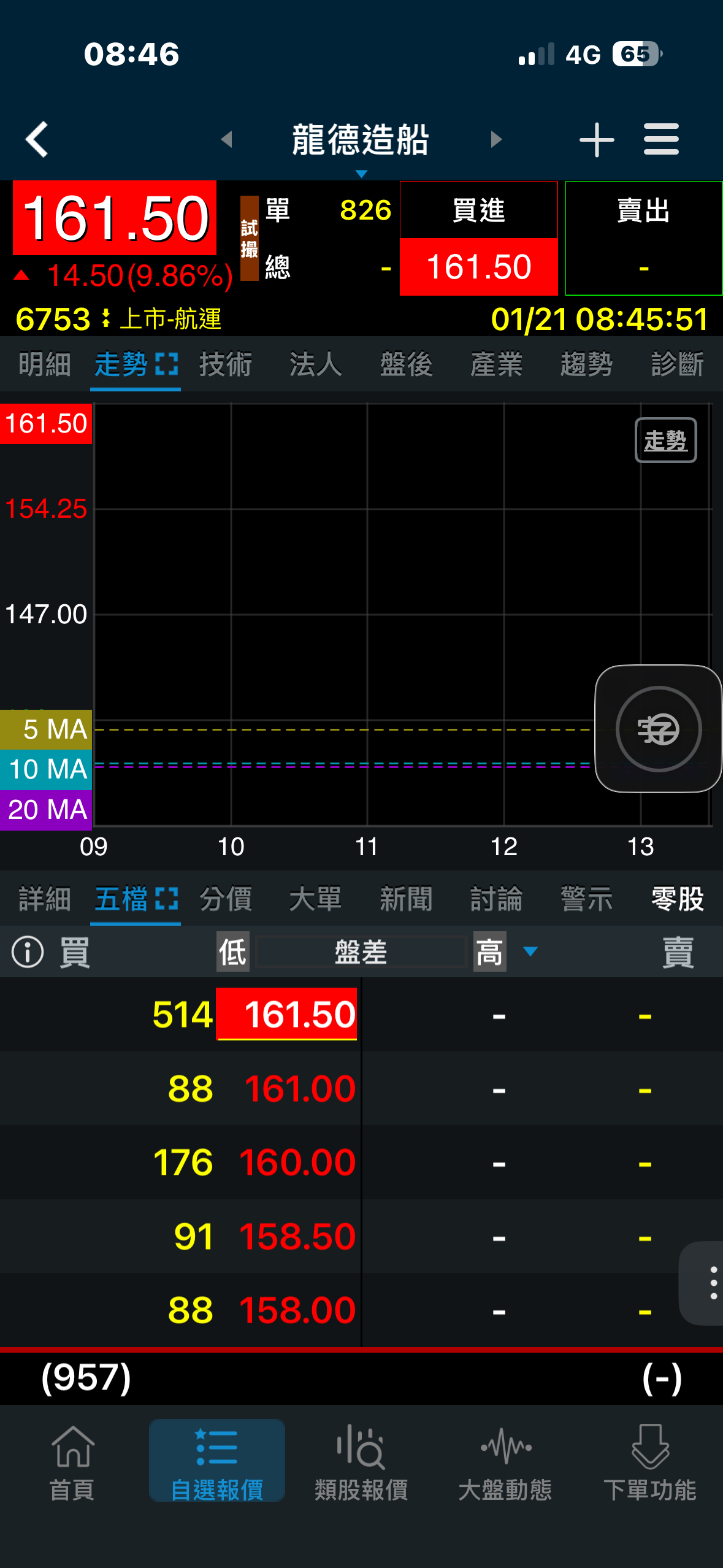The width and height of the screenshot is (723, 1568).
Task: Switch to the 技術 tab
Action: click(226, 363)
